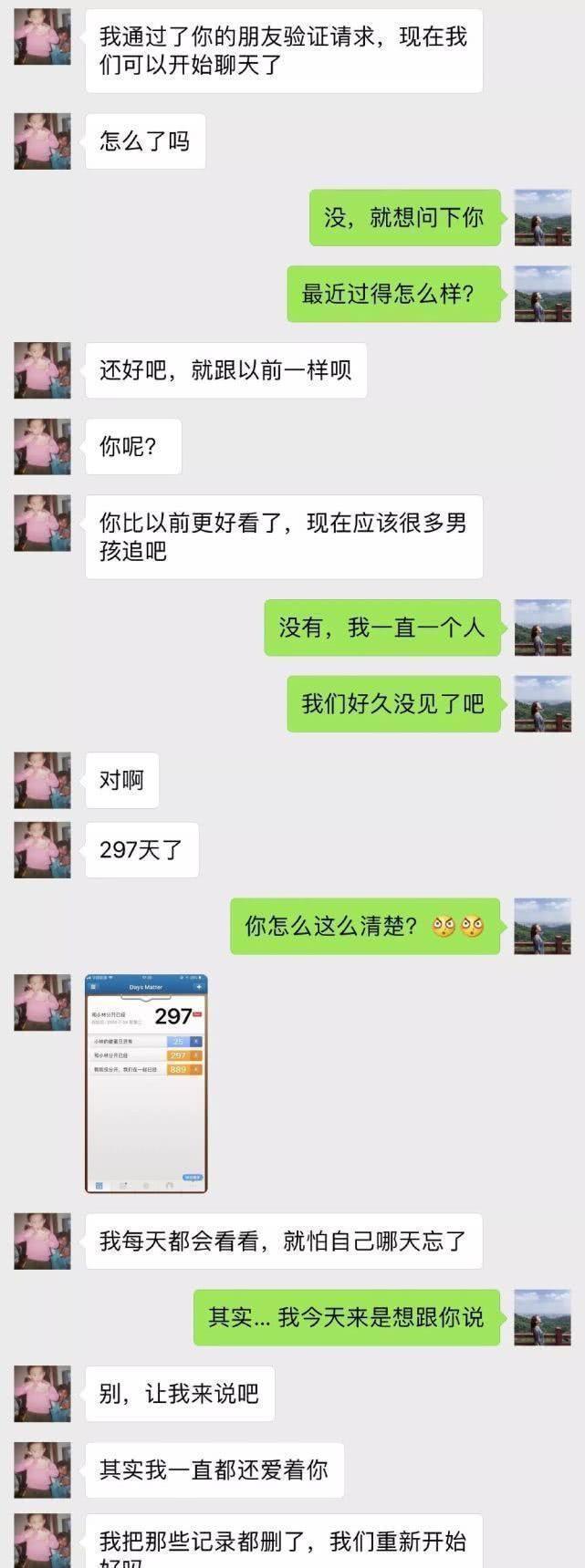Open own avatar beside "最近过得怎么样?"
585x1568 pixels.
coord(542,294)
